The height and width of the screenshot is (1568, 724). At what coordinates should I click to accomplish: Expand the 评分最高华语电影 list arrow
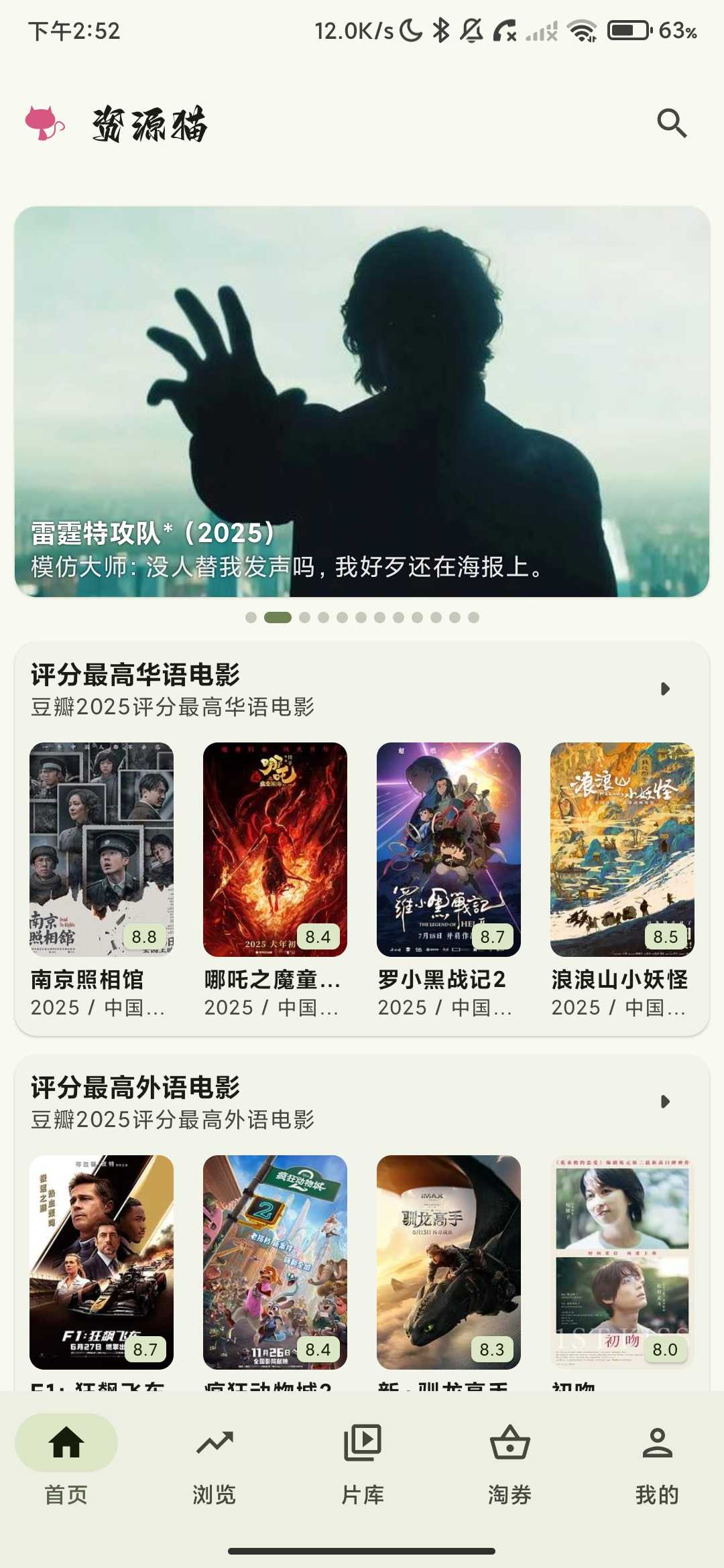coord(665,689)
